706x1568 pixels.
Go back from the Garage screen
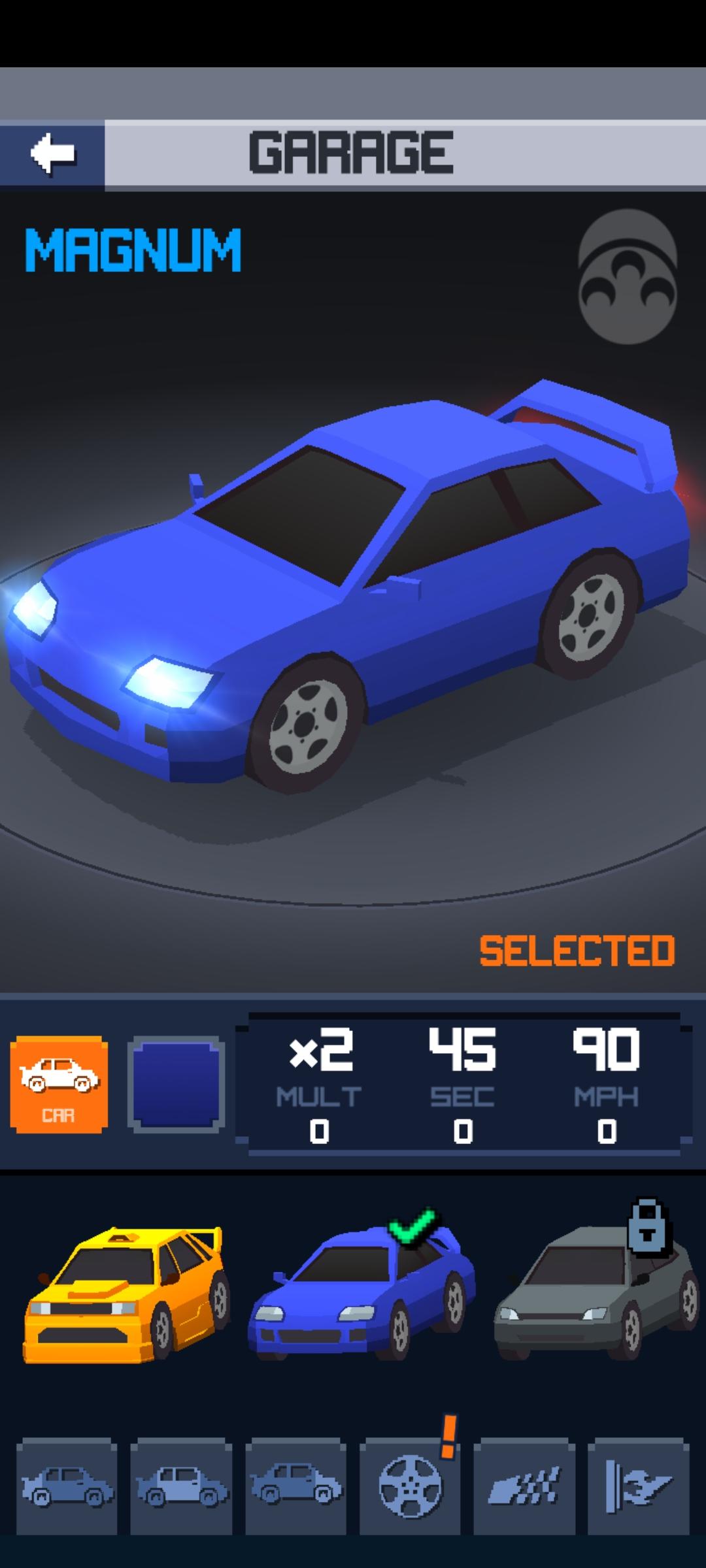(x=52, y=155)
